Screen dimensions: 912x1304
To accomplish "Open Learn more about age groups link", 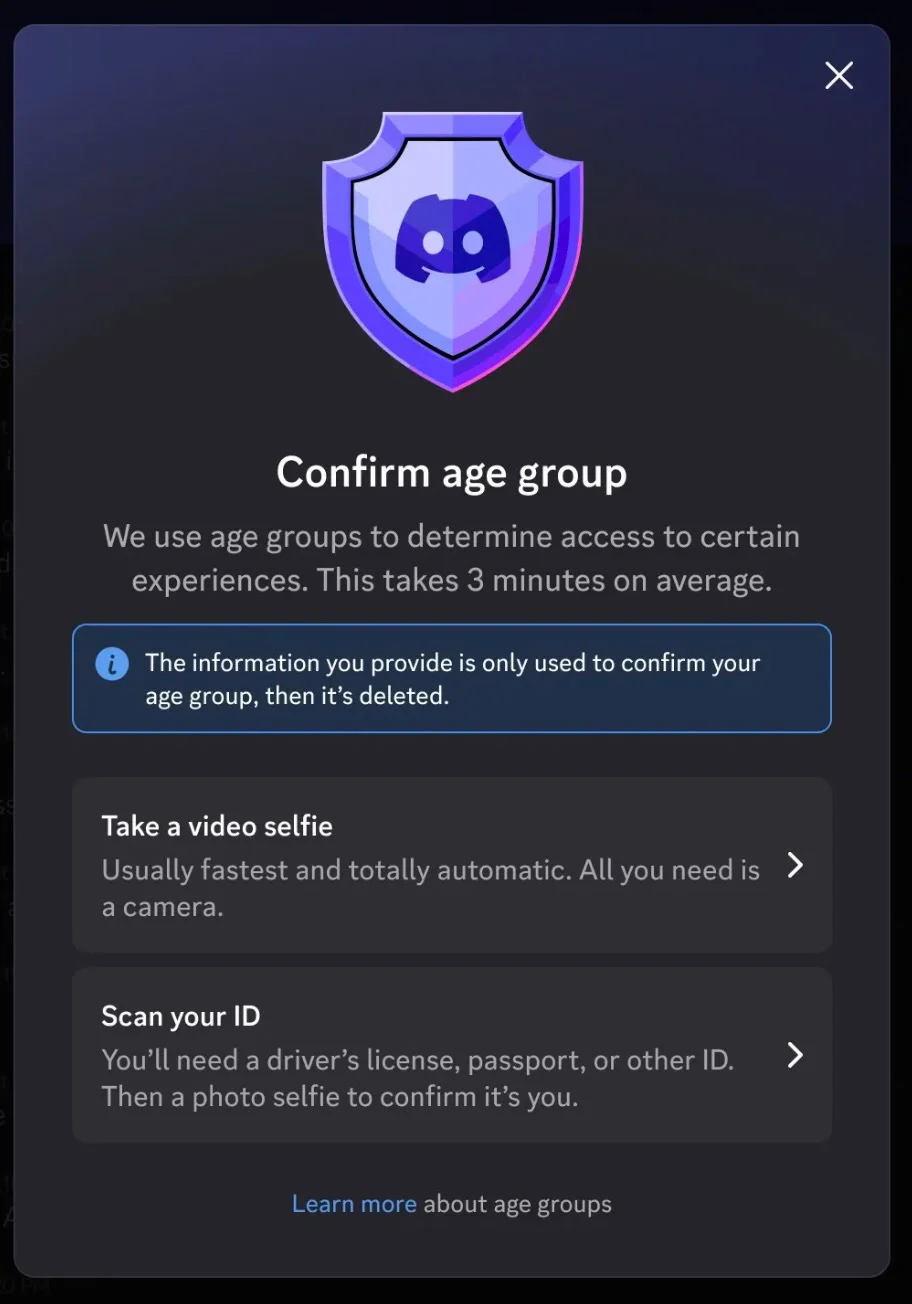I will click(x=354, y=1204).
